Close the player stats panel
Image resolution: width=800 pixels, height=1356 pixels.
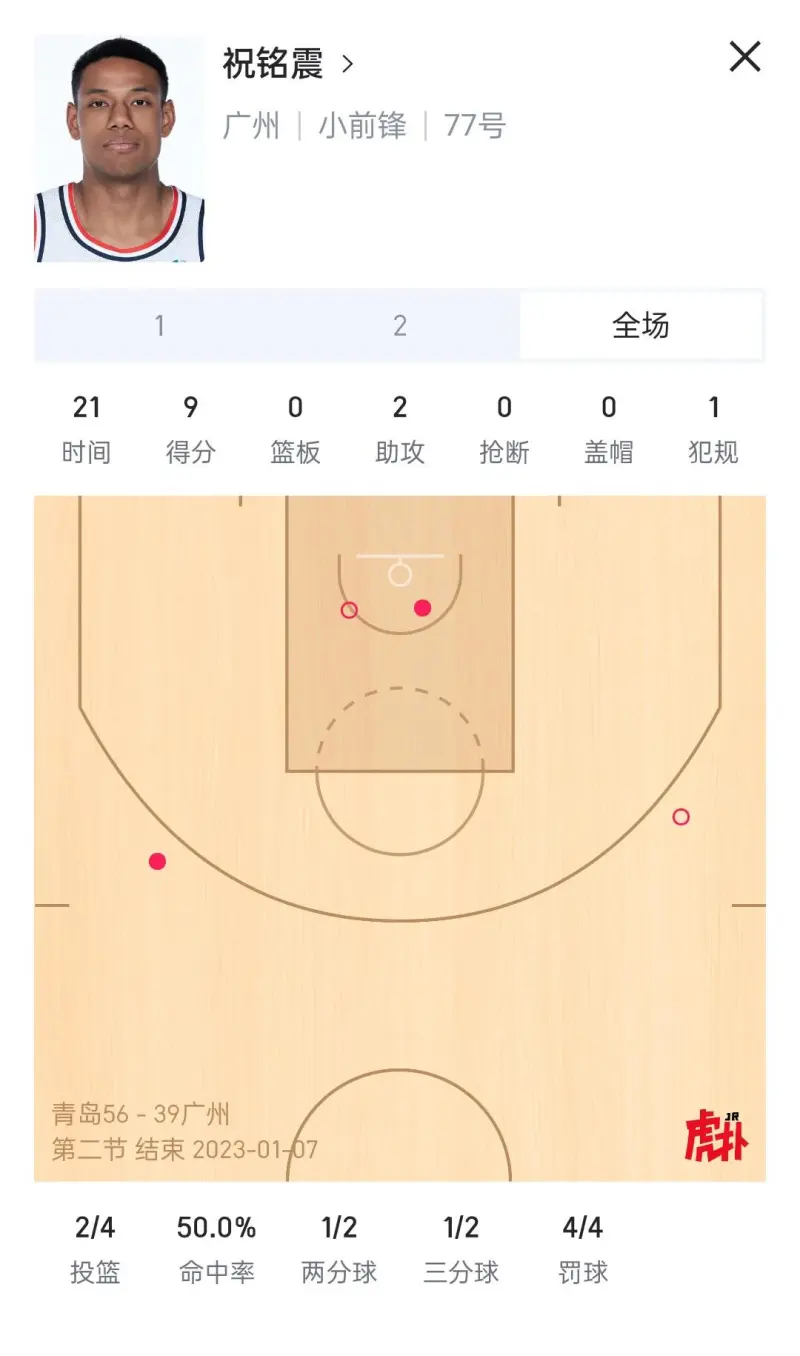745,57
